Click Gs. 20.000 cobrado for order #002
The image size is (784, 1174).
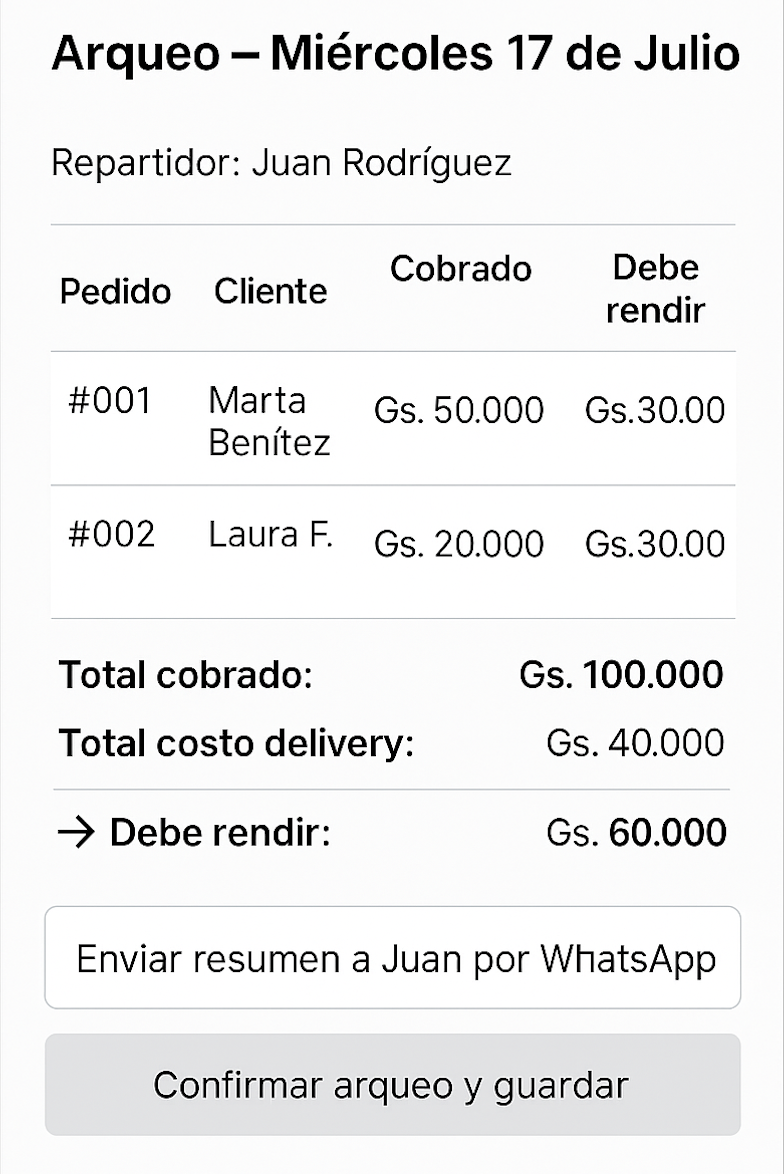click(458, 543)
